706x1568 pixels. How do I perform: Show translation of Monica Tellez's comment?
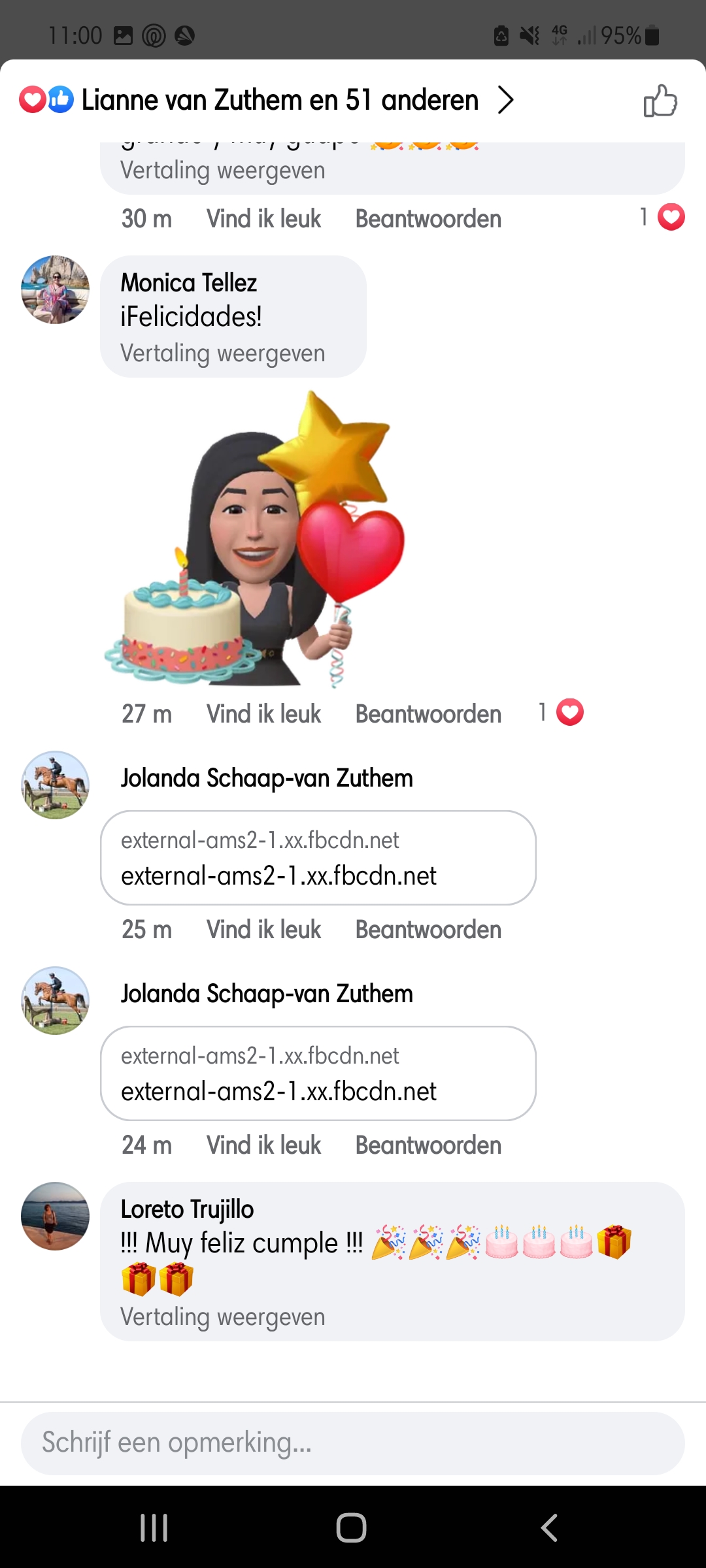(x=222, y=353)
